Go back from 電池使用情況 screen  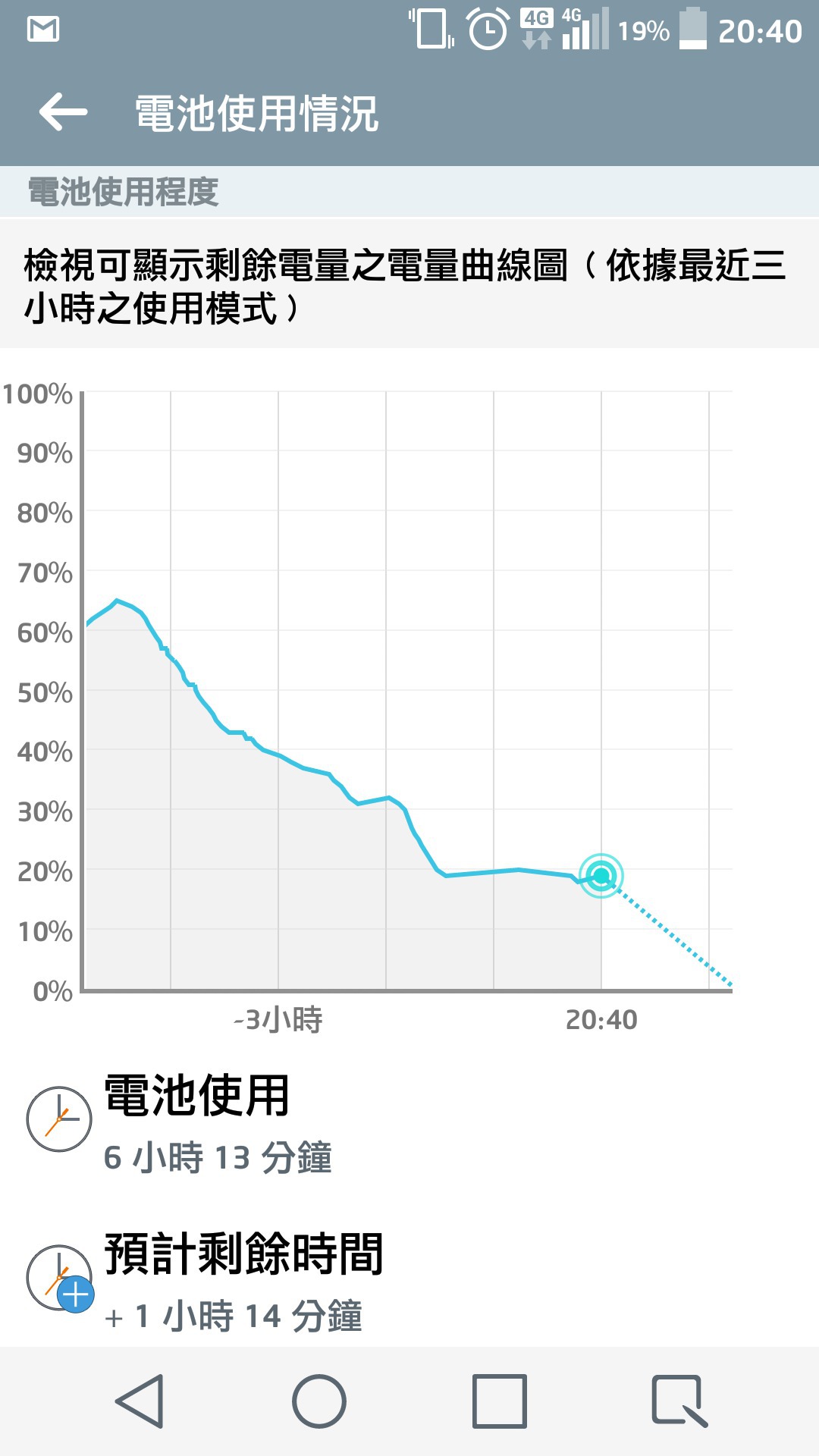point(64,113)
